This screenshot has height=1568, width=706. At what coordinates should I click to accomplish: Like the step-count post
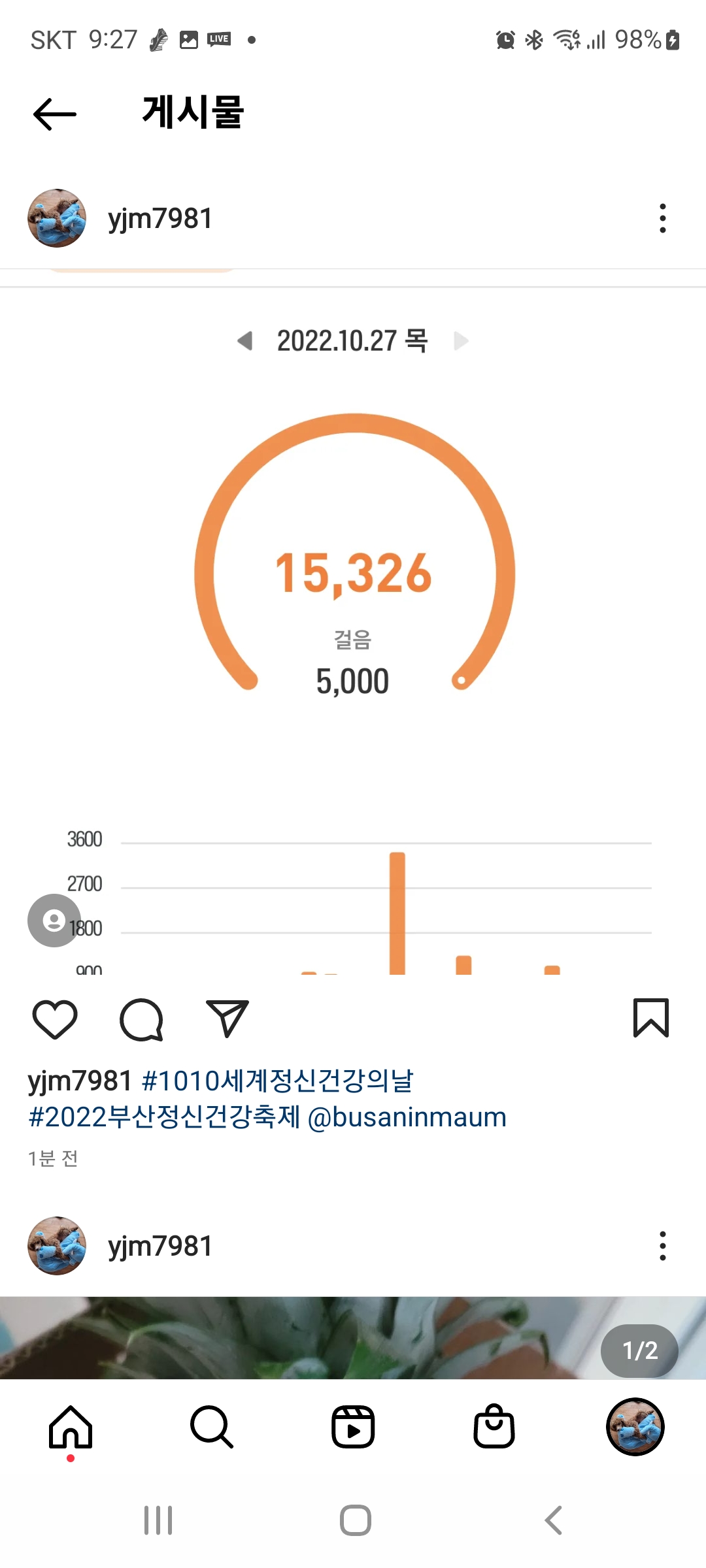(55, 1019)
